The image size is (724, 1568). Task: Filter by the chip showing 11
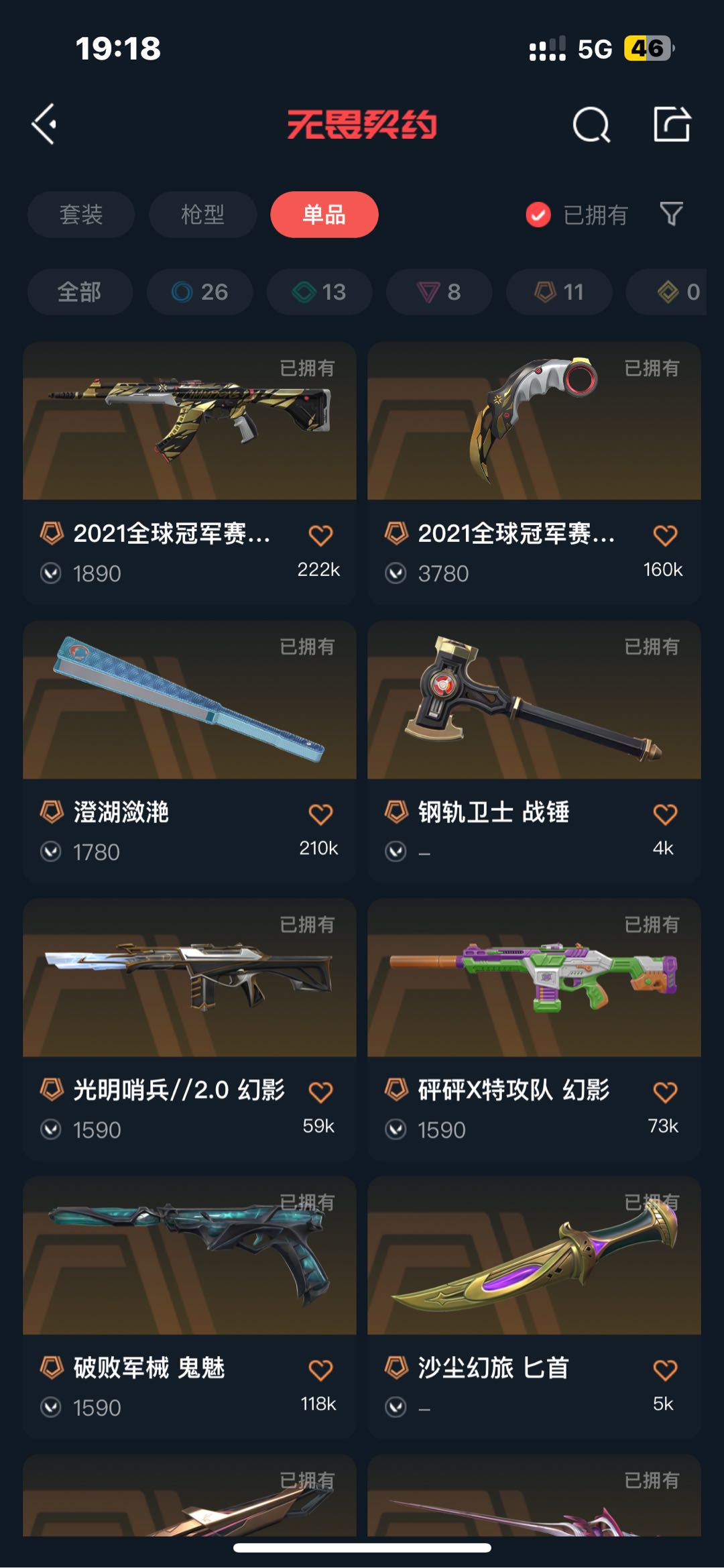point(558,292)
